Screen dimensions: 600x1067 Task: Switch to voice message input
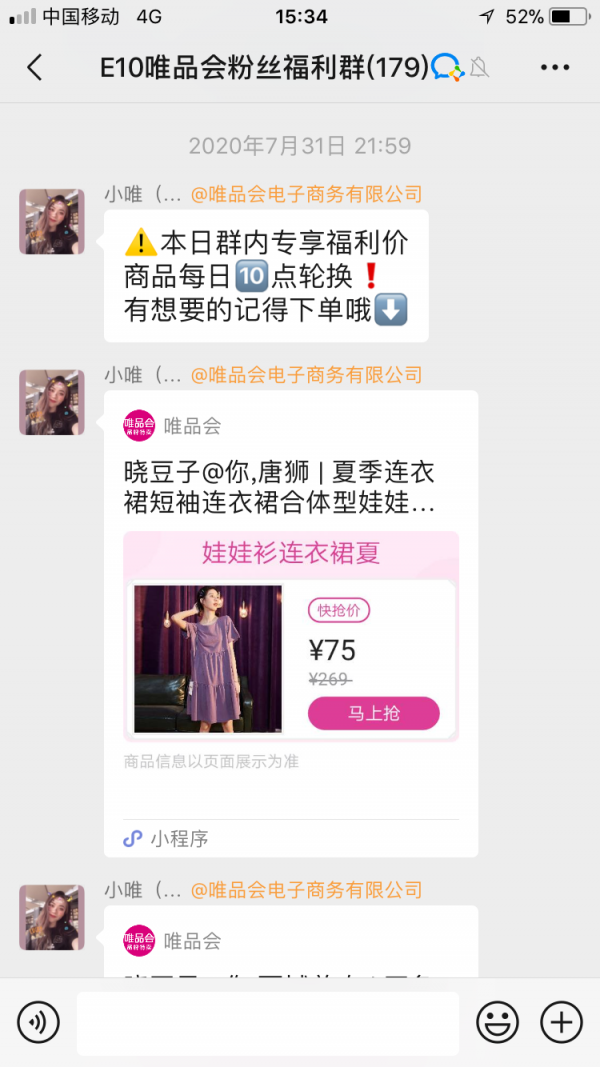pyautogui.click(x=38, y=1022)
